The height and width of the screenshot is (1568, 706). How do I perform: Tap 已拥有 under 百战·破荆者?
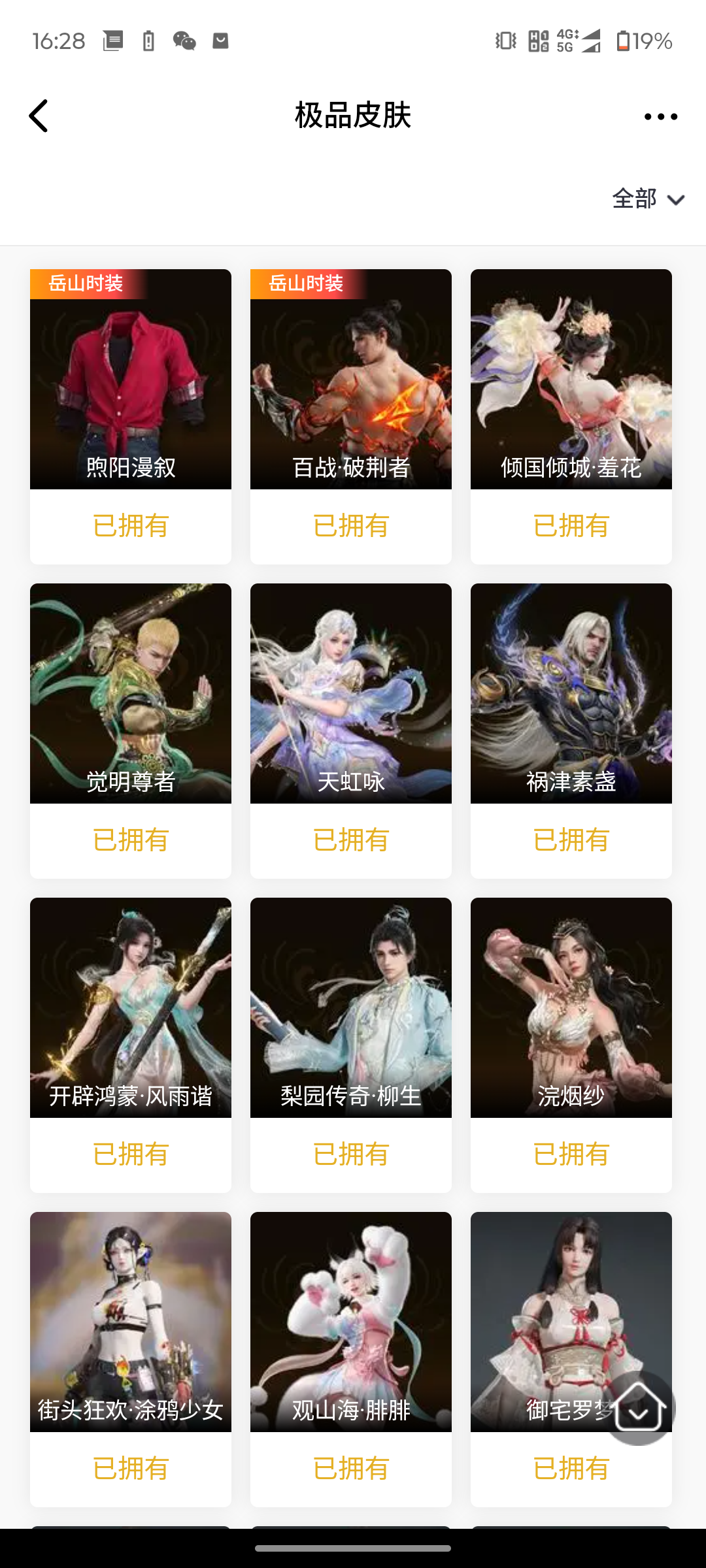pyautogui.click(x=350, y=525)
